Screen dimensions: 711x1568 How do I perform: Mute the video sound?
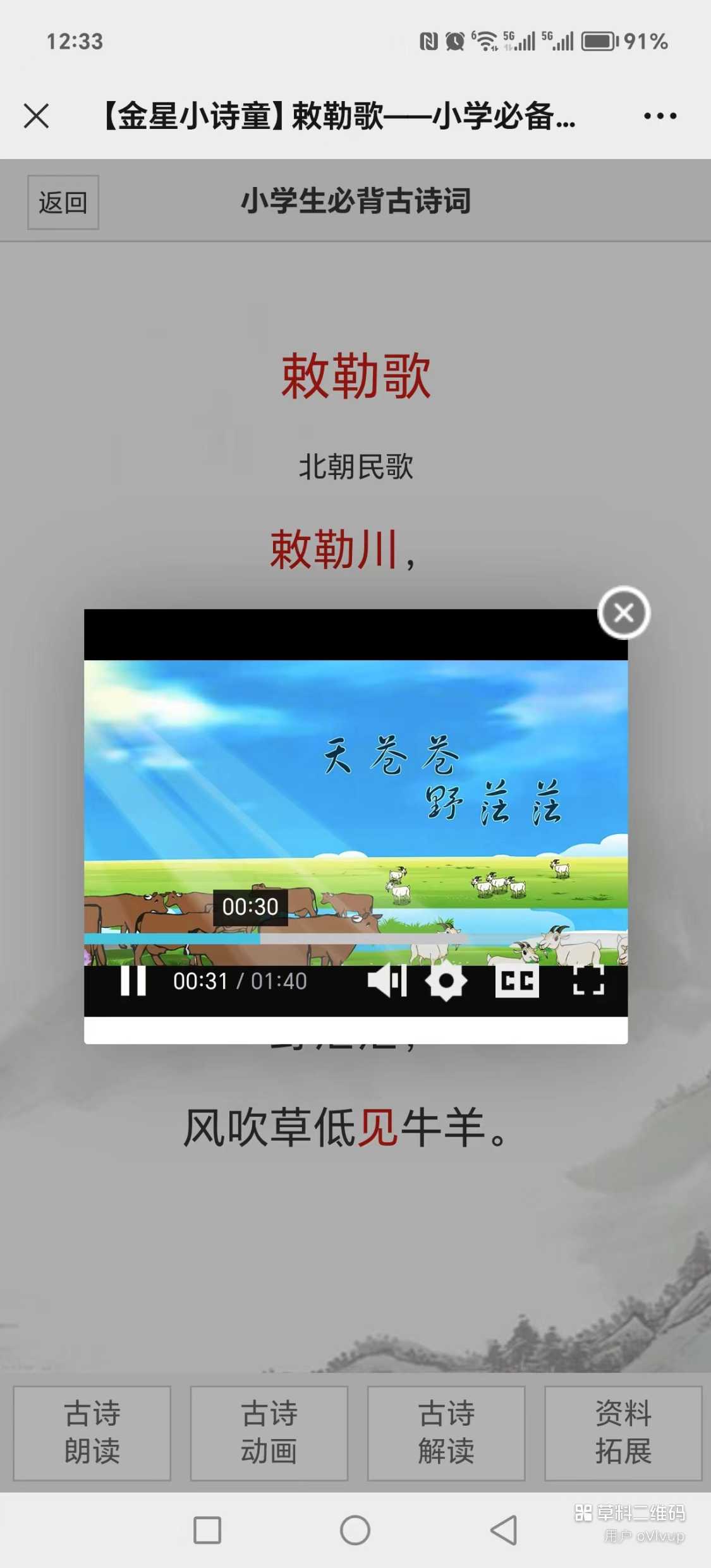[386, 981]
